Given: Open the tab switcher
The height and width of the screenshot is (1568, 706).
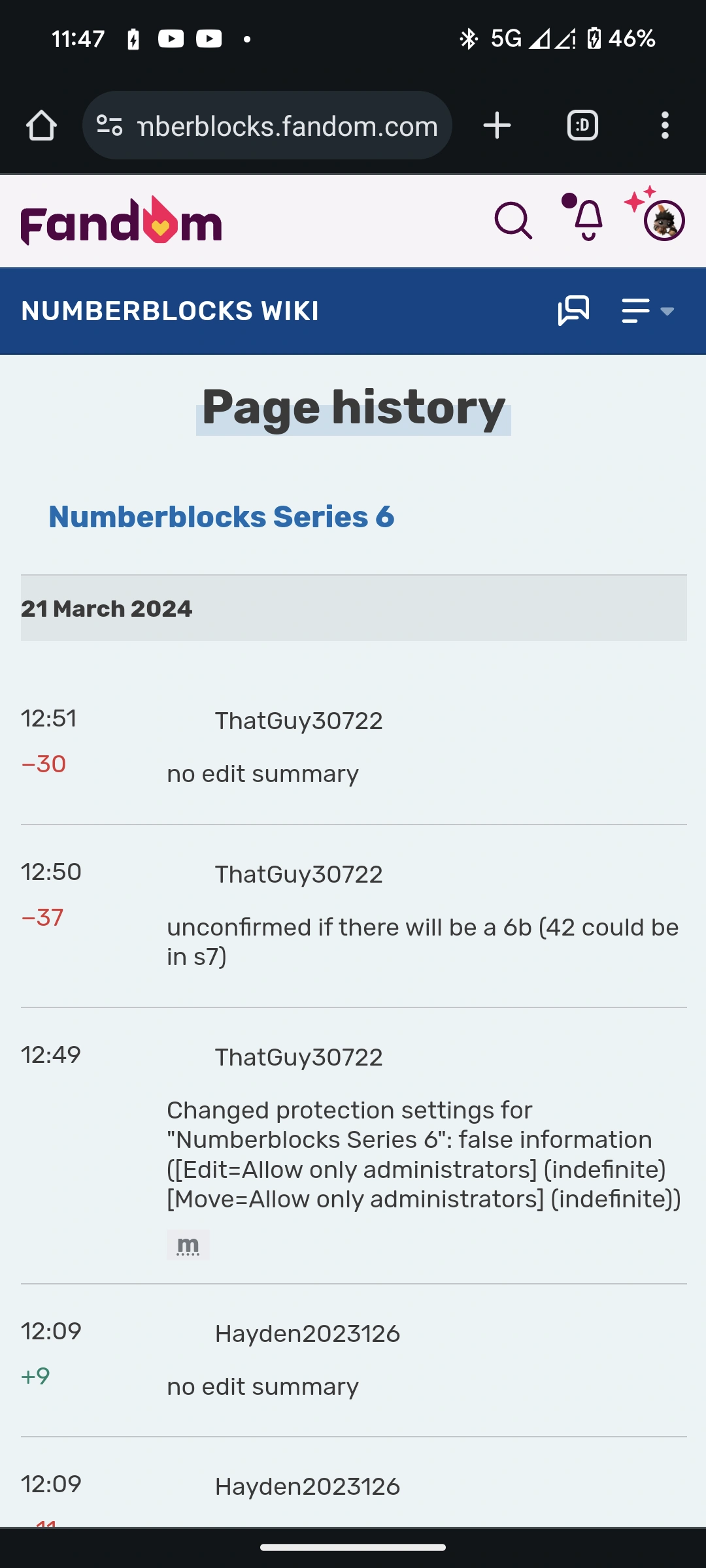Looking at the screenshot, I should (x=582, y=125).
